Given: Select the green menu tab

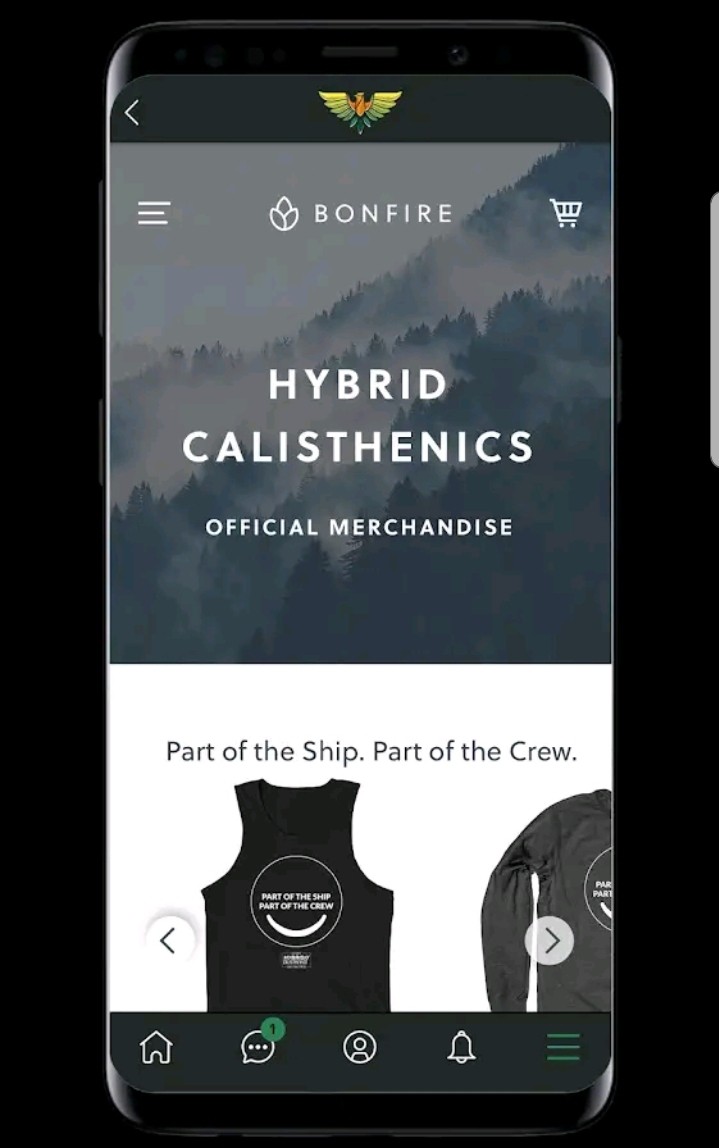Looking at the screenshot, I should [563, 1047].
